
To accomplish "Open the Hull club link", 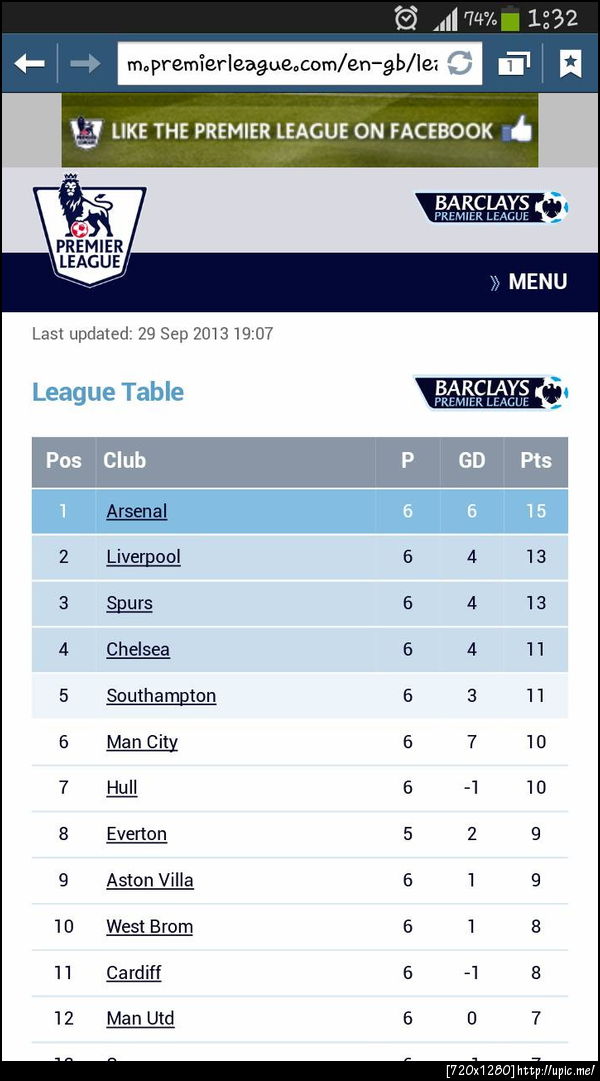I will click(122, 788).
